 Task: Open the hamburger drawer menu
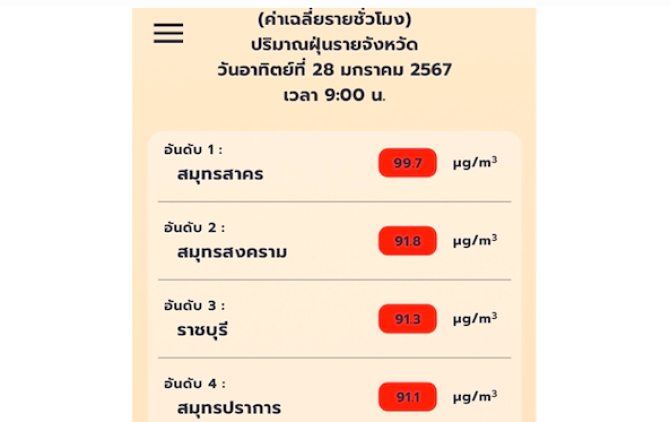pyautogui.click(x=168, y=33)
